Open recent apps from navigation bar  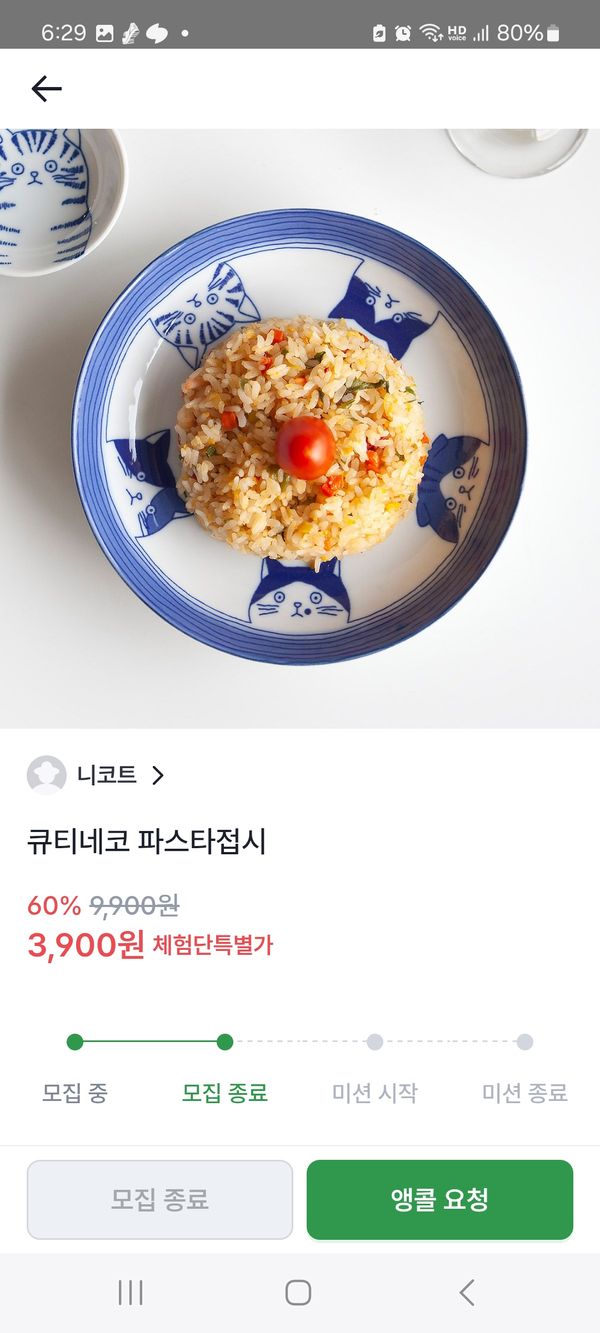[130, 1292]
